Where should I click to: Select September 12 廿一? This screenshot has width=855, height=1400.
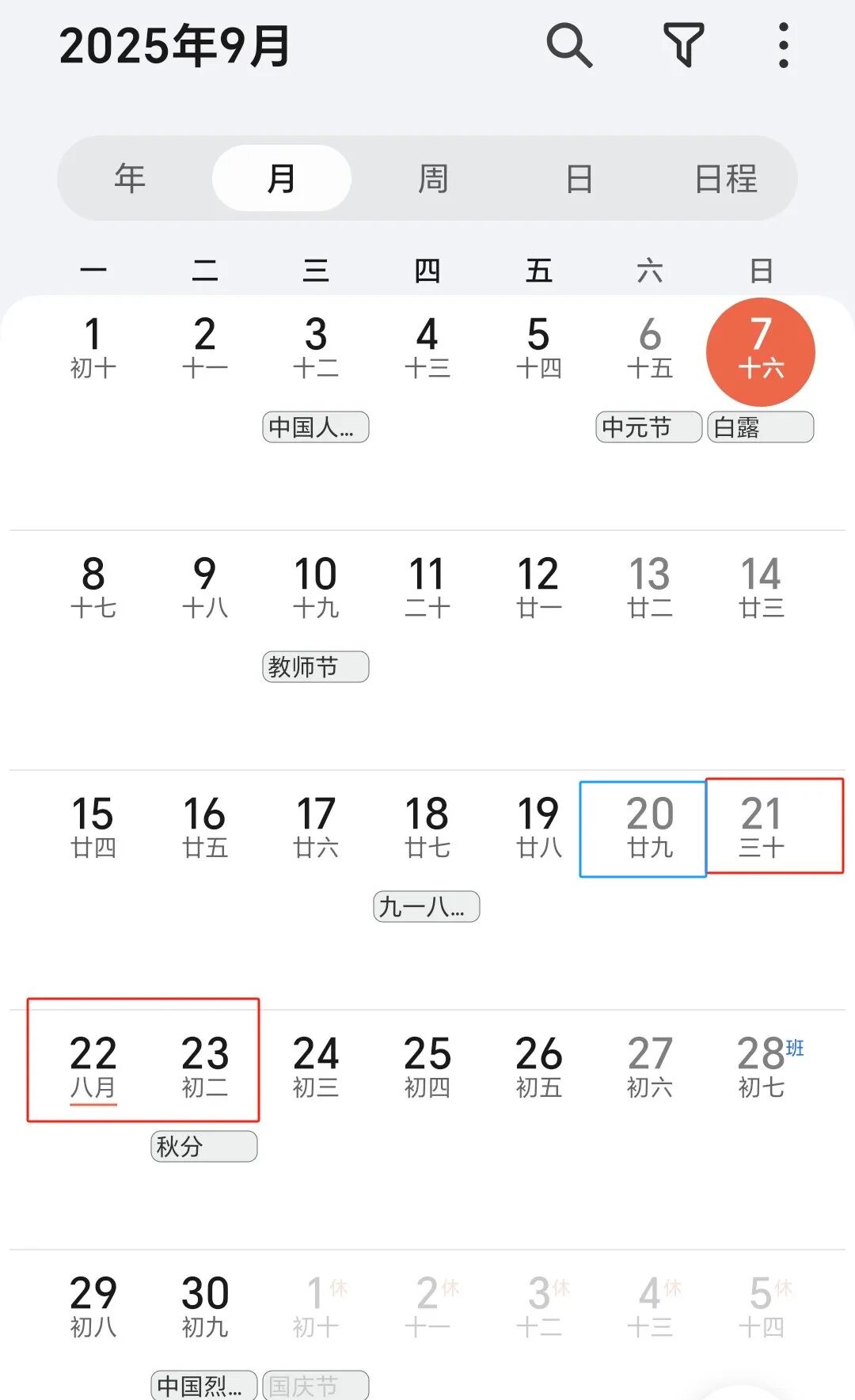(x=538, y=590)
